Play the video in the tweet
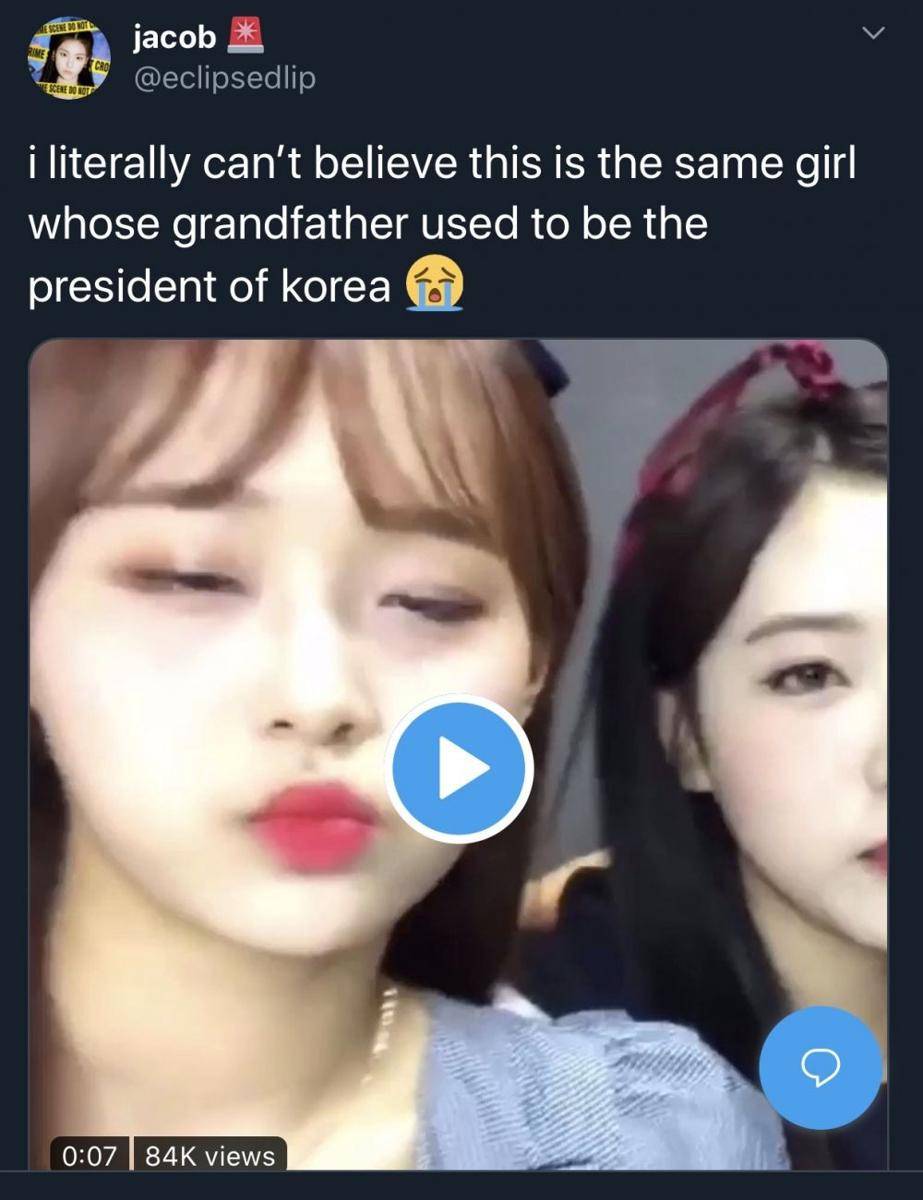Screen dimensions: 923x1200 pyautogui.click(x=459, y=769)
